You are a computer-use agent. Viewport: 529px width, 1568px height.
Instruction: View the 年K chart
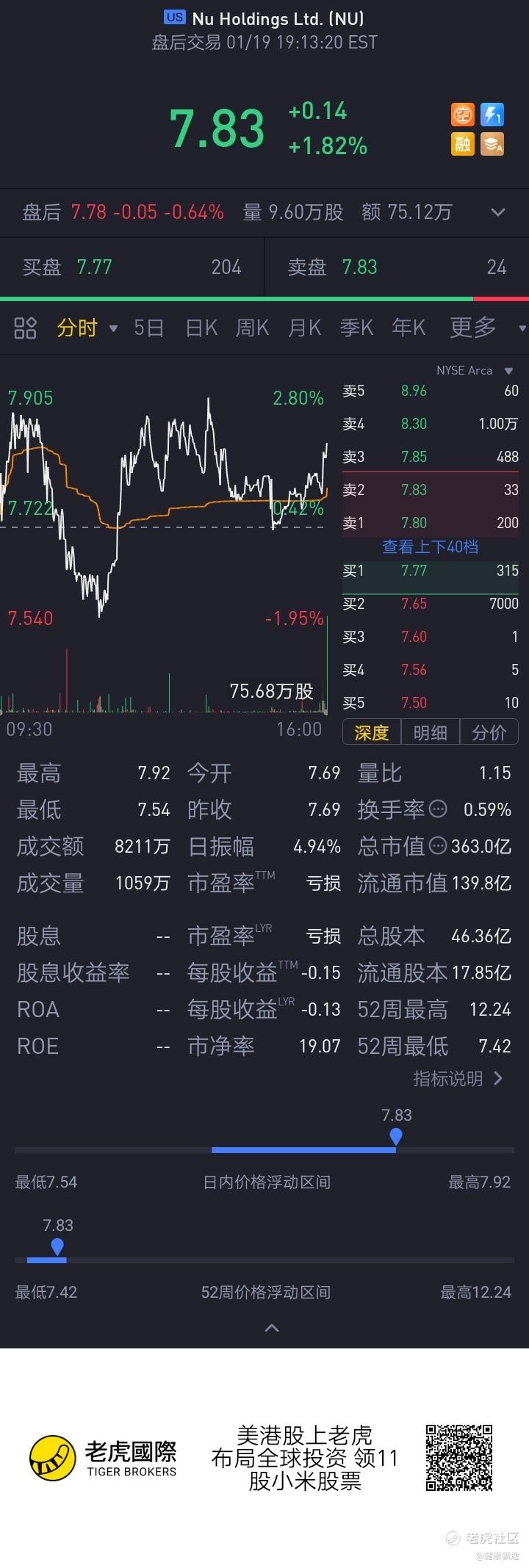tap(409, 328)
